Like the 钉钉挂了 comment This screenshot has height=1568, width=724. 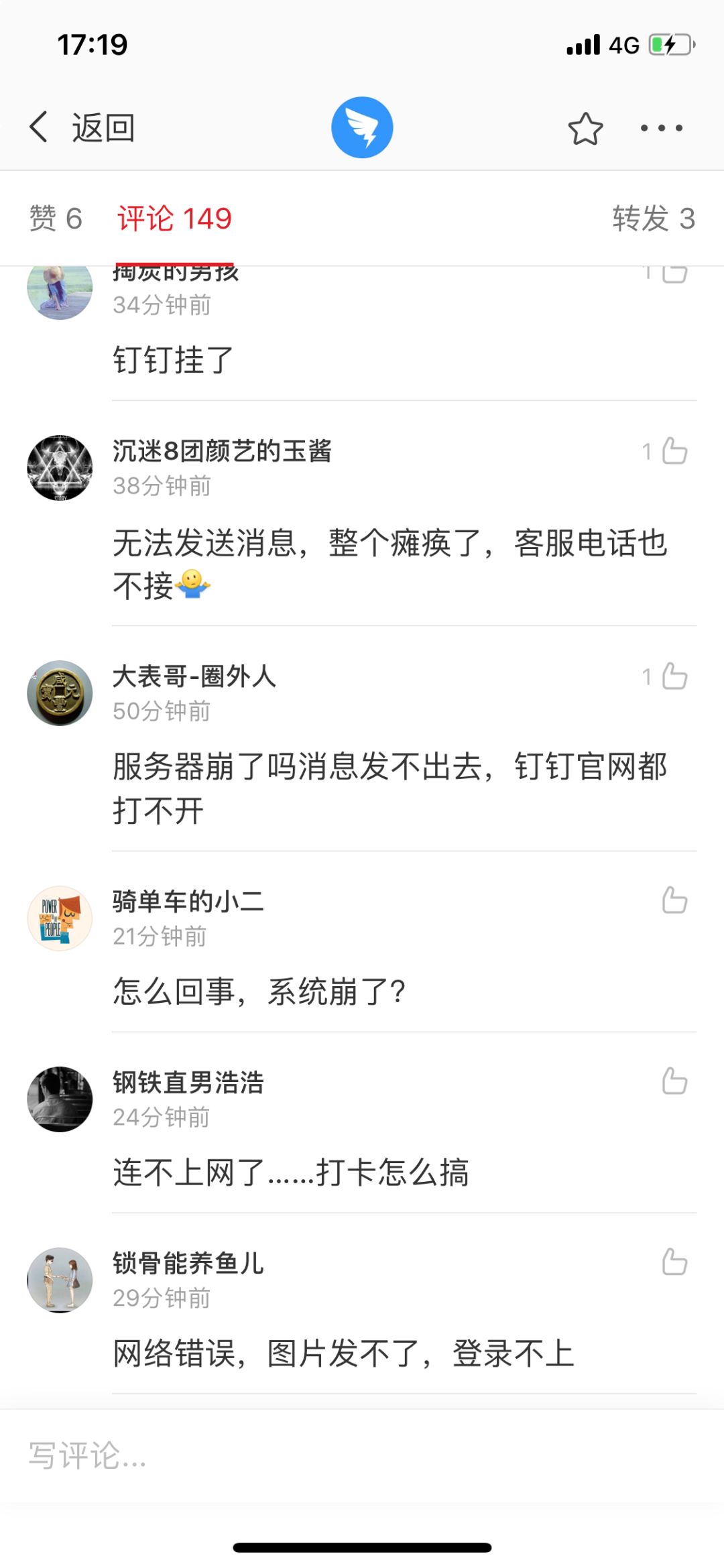point(674,275)
